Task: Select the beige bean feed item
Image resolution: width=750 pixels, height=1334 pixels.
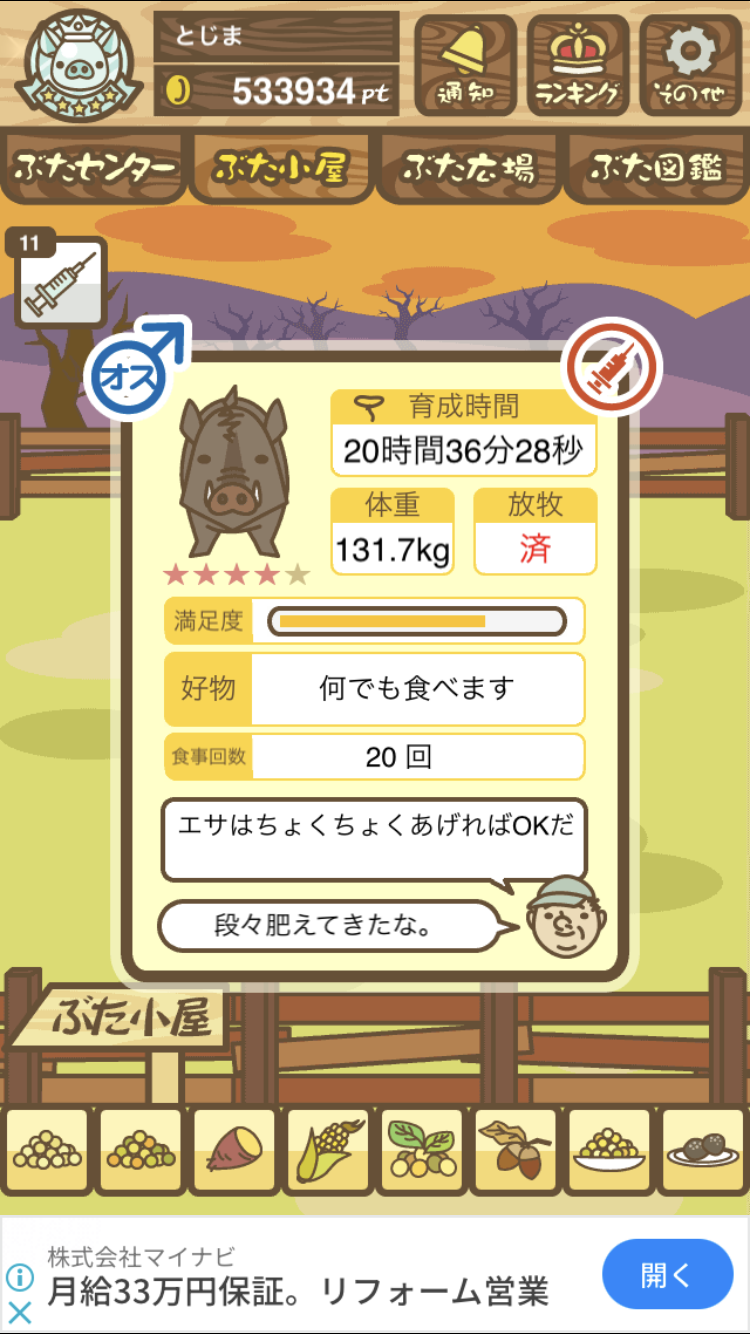Action: click(47, 1151)
